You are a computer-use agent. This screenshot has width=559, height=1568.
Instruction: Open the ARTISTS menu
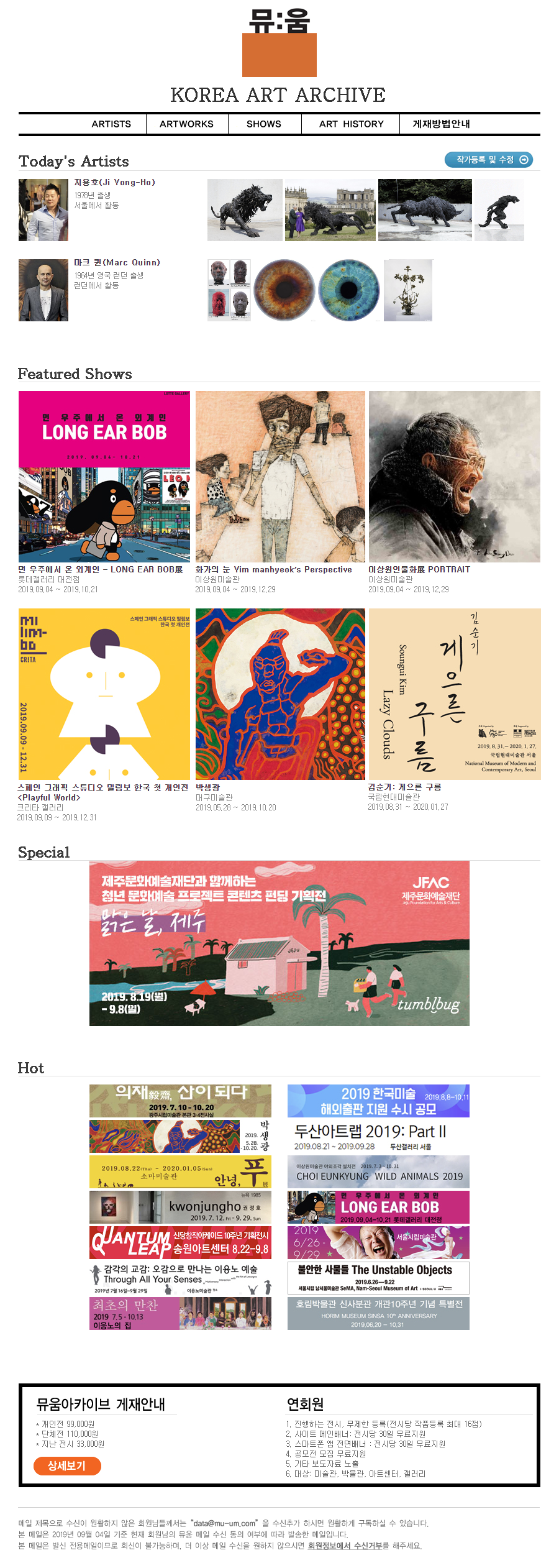[111, 124]
